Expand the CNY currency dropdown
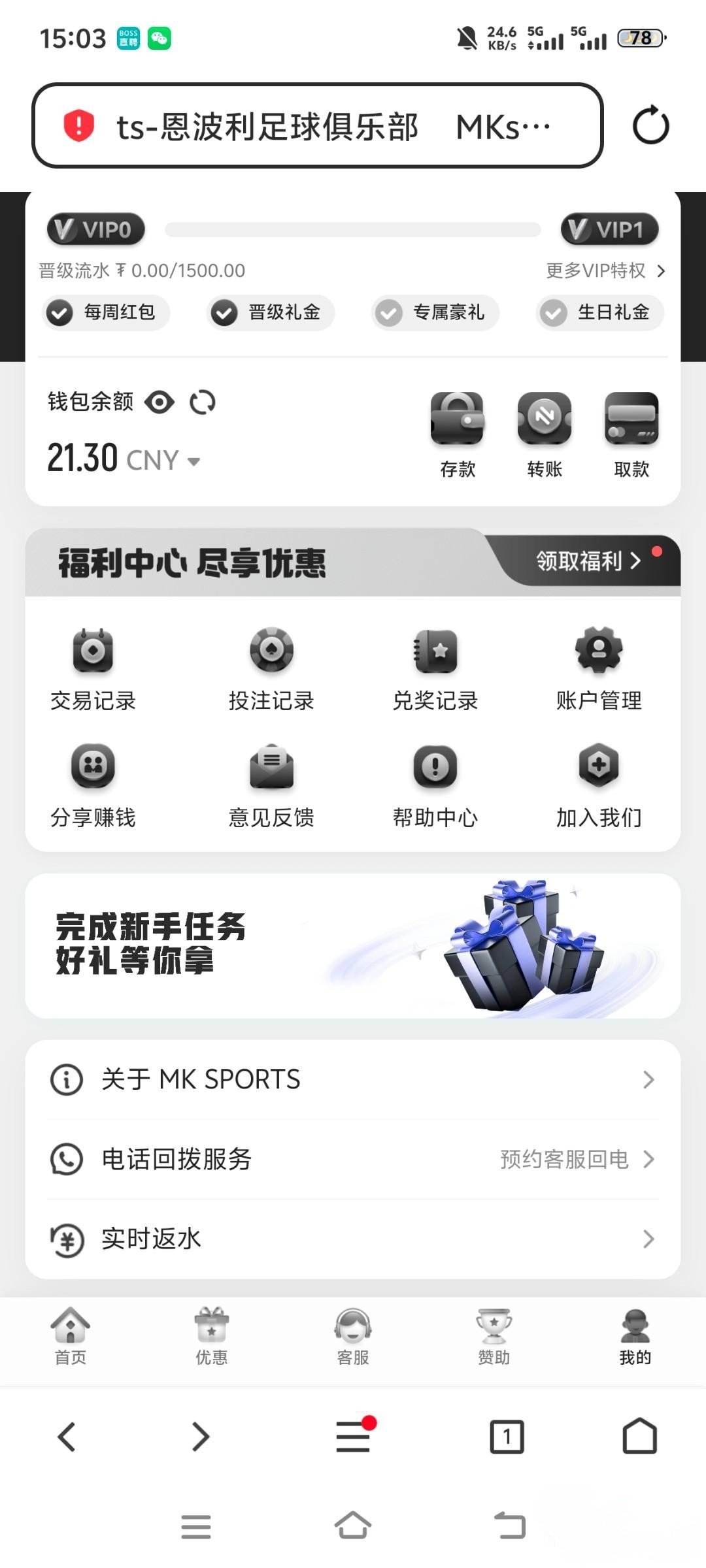 [193, 461]
